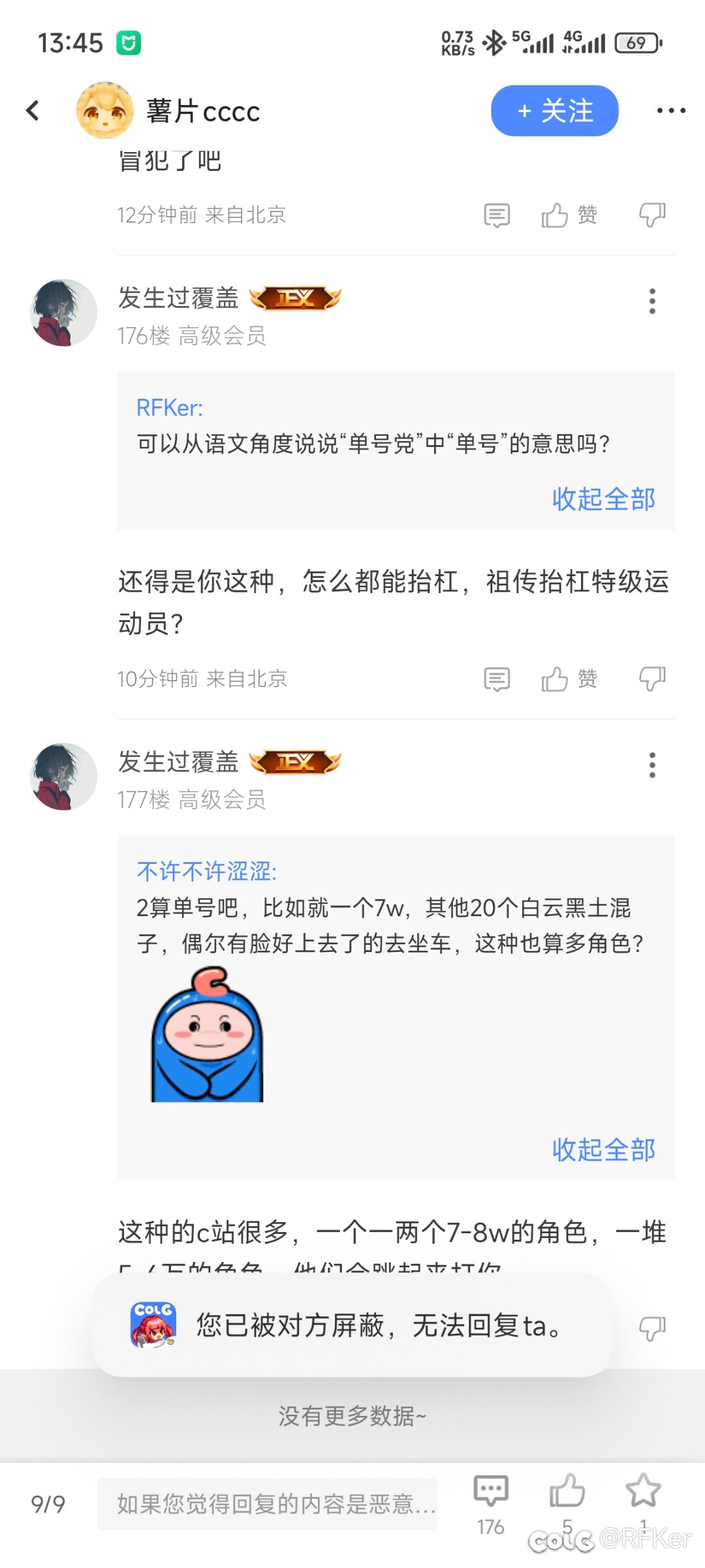The image size is (705, 1568).
Task: Open 不许不许涩涩's profile link
Action: (206, 871)
